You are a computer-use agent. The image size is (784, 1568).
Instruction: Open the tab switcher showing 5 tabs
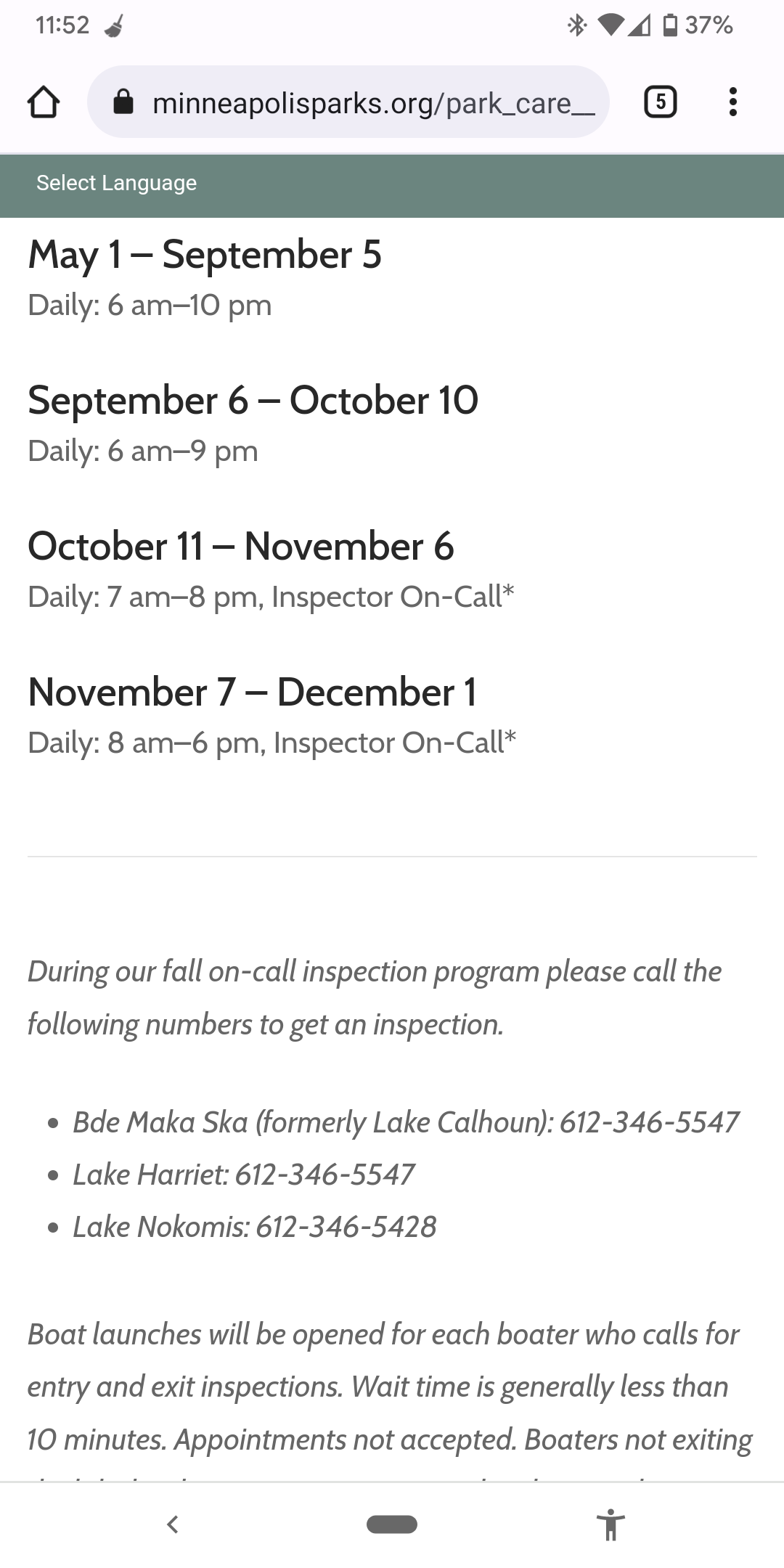[x=661, y=102]
